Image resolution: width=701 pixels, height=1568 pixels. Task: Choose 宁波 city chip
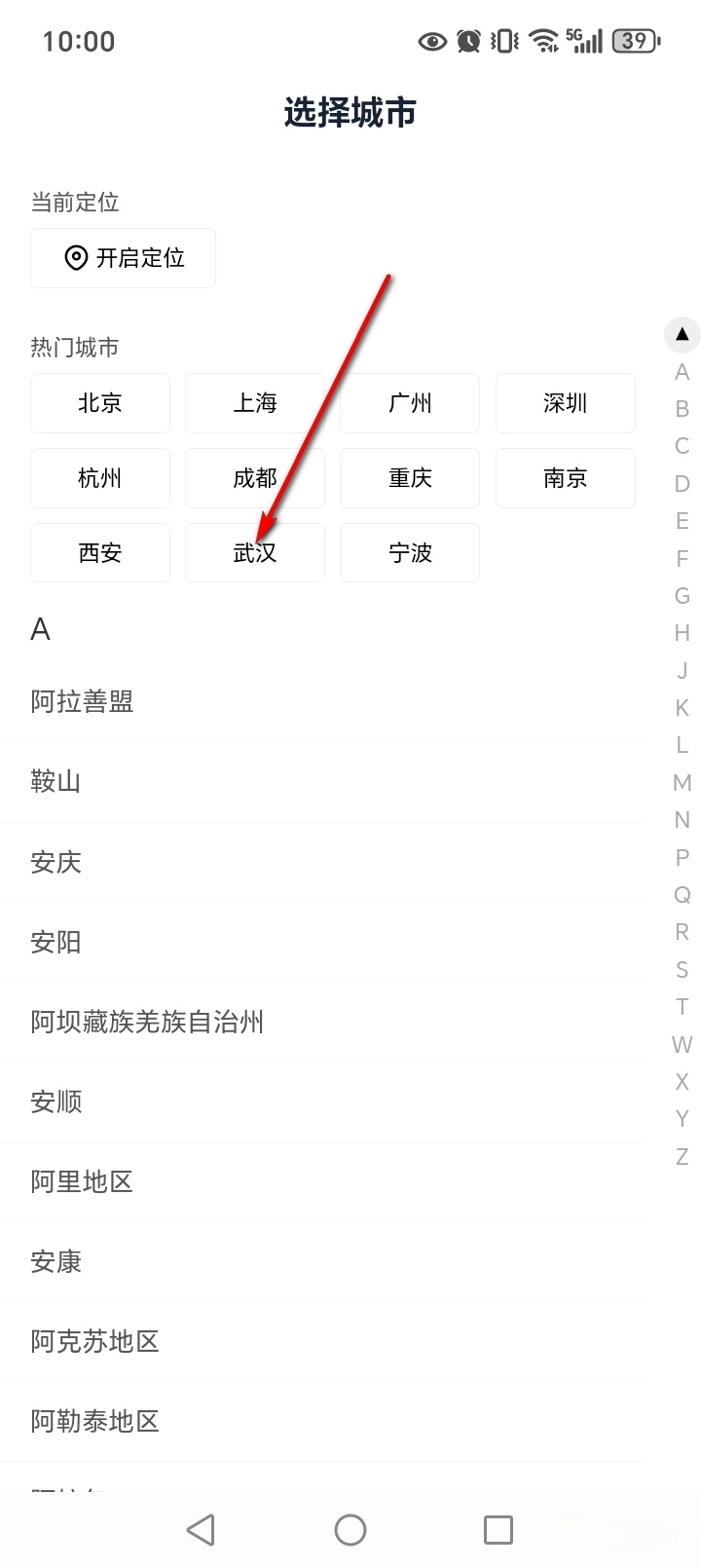410,553
